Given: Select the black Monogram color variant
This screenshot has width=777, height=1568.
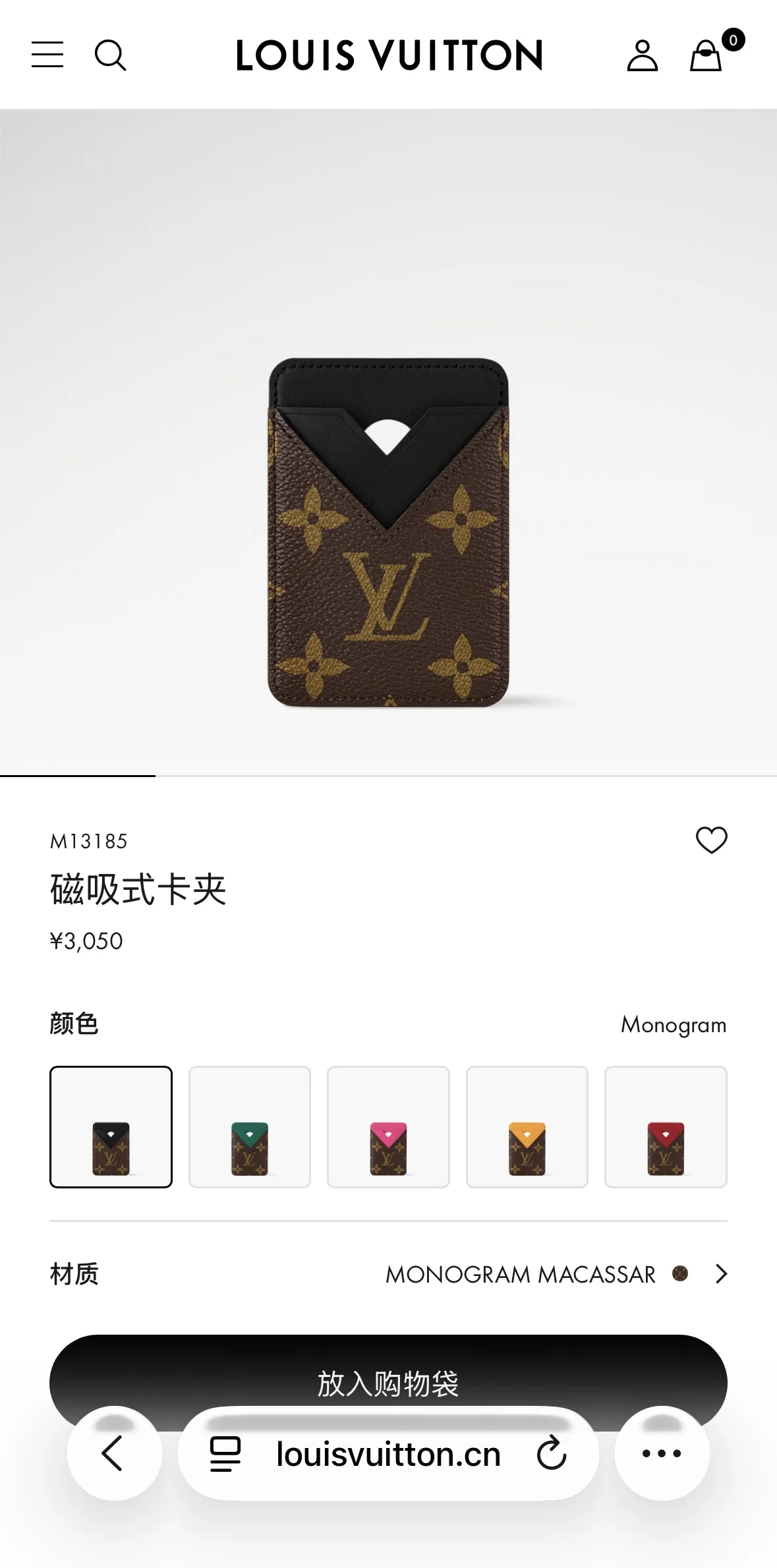Looking at the screenshot, I should (111, 1126).
